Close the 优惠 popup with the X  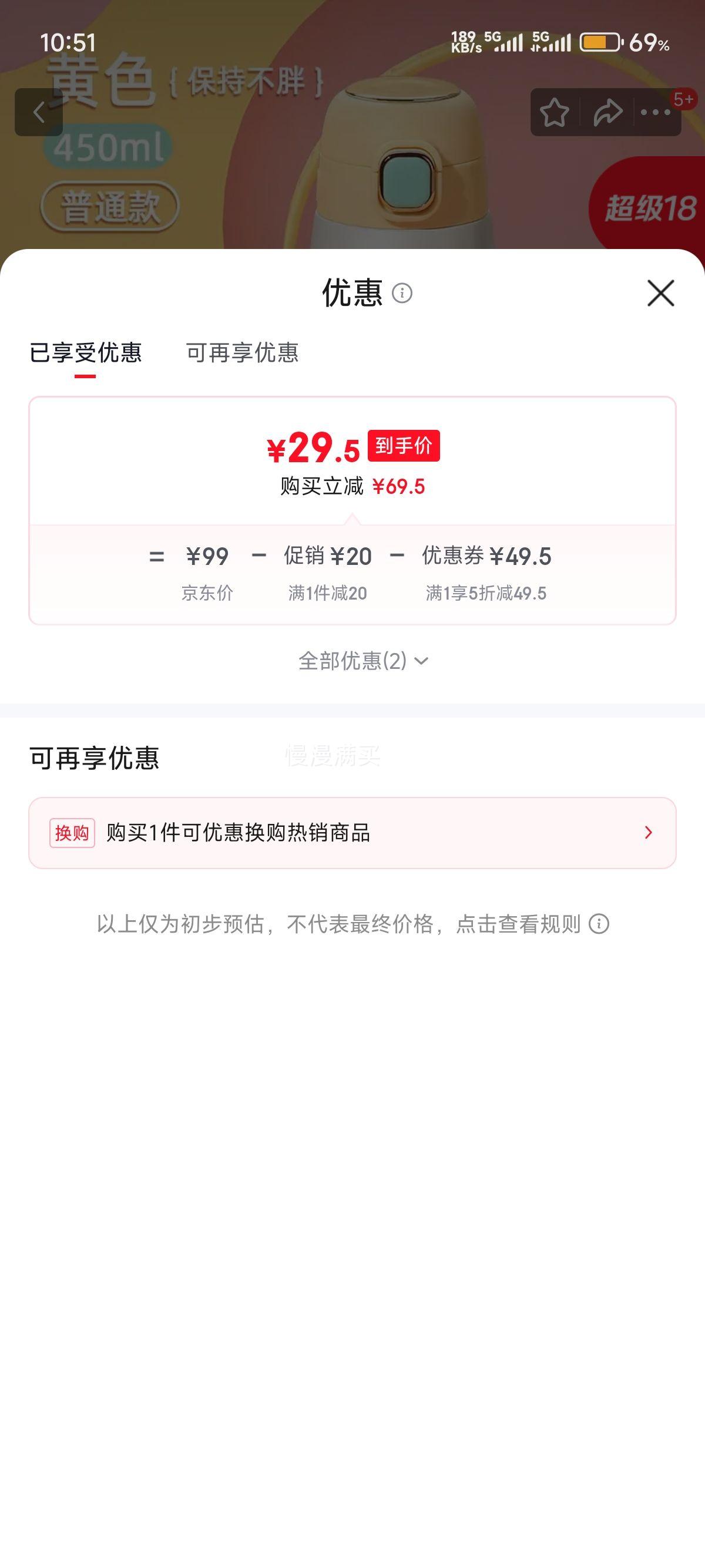(660, 294)
